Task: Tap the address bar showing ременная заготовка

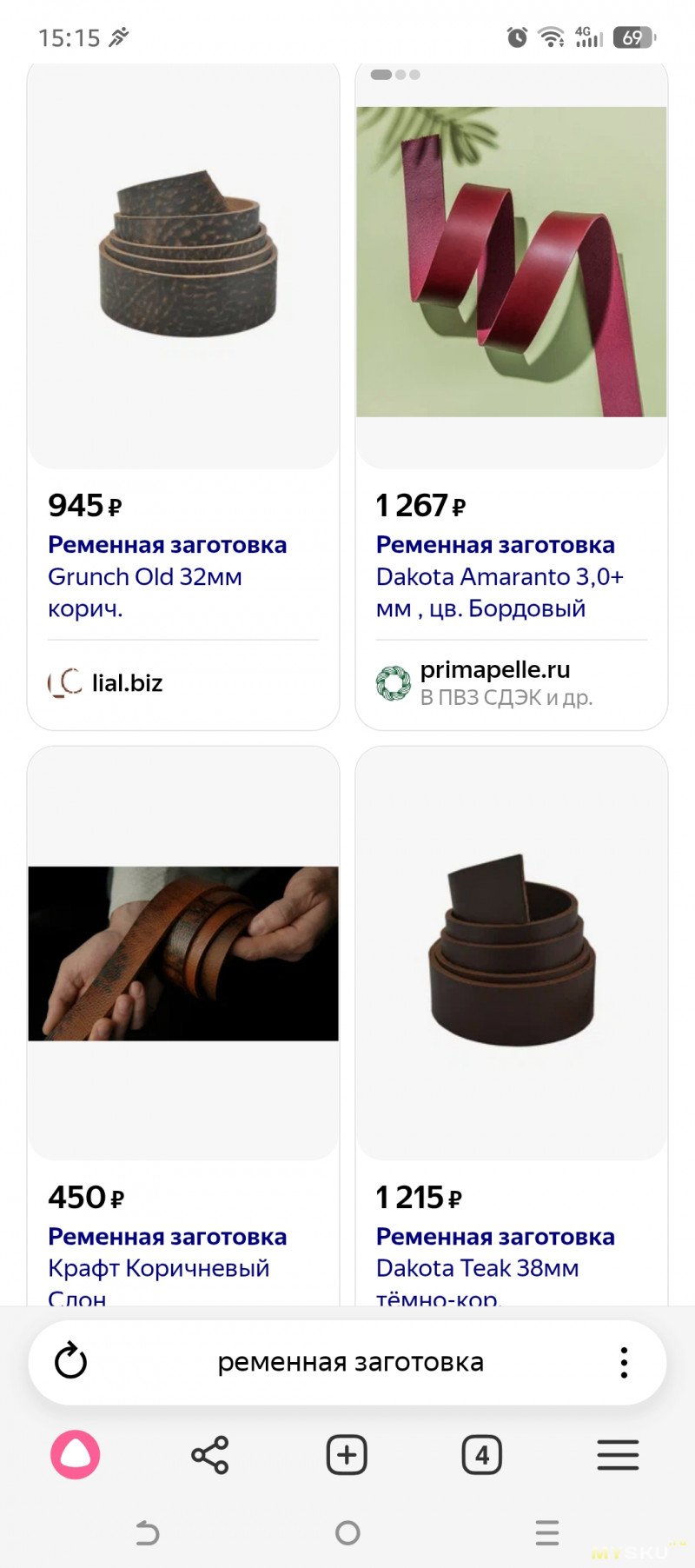Action: coord(350,1362)
